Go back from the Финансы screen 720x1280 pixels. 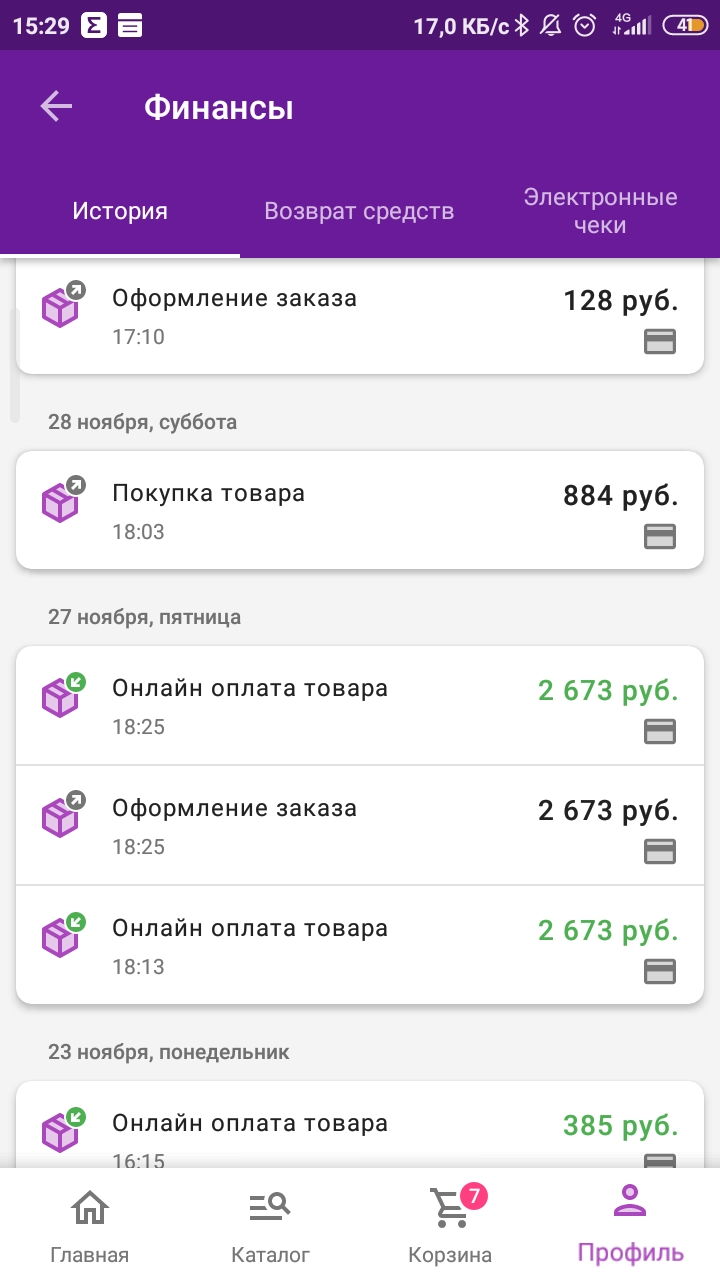pos(57,106)
